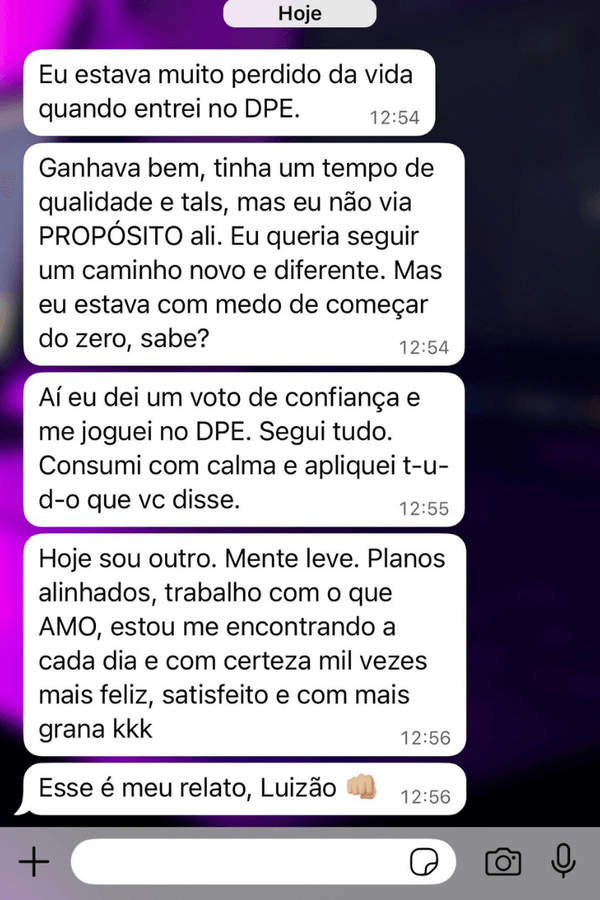Open the sticker picker icon
The image size is (600, 900).
(x=424, y=862)
